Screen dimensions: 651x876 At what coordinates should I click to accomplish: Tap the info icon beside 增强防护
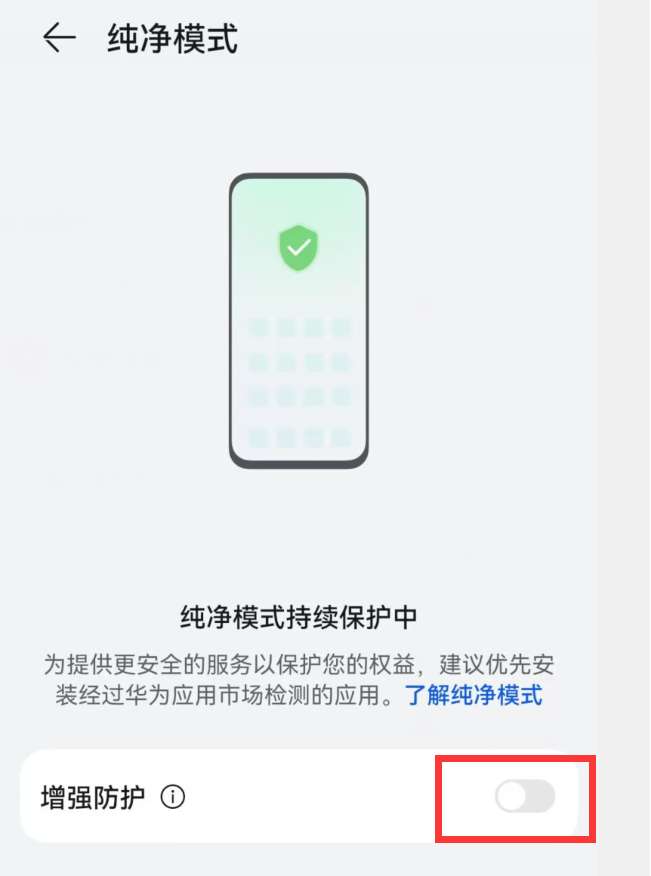(173, 797)
